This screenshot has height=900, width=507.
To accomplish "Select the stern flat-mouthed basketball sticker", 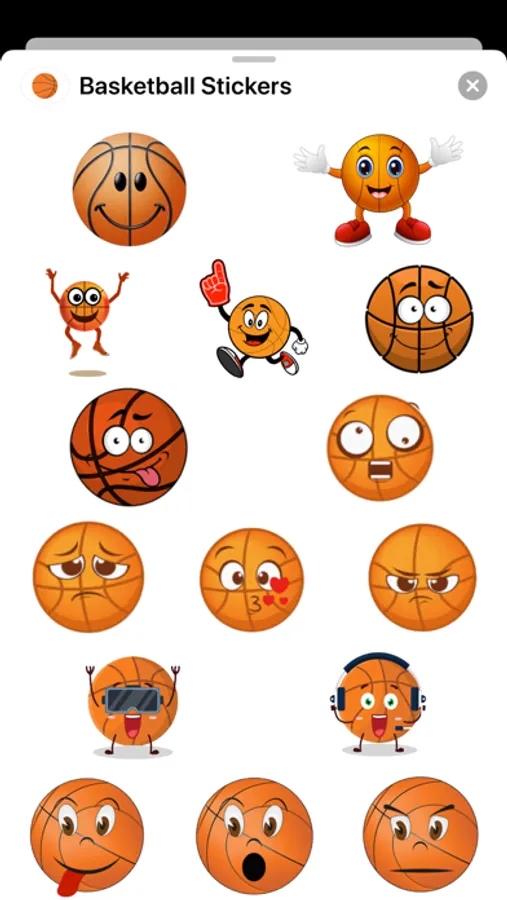I will (420, 834).
